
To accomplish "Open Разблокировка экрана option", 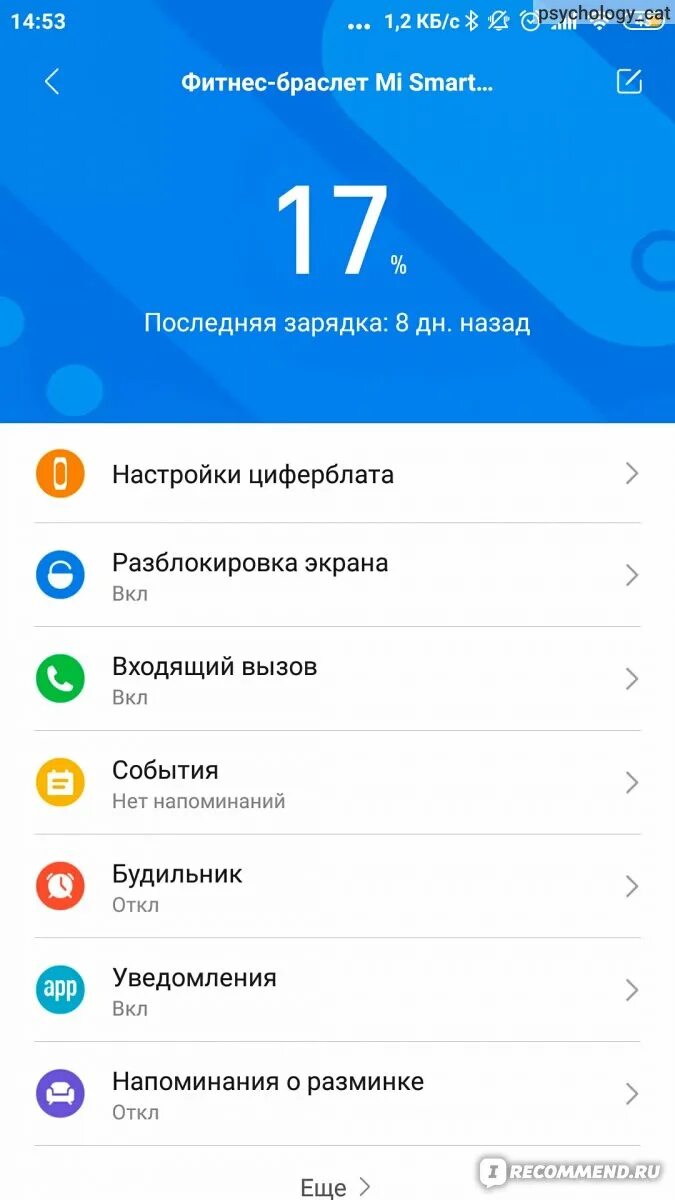I will pyautogui.click(x=337, y=576).
